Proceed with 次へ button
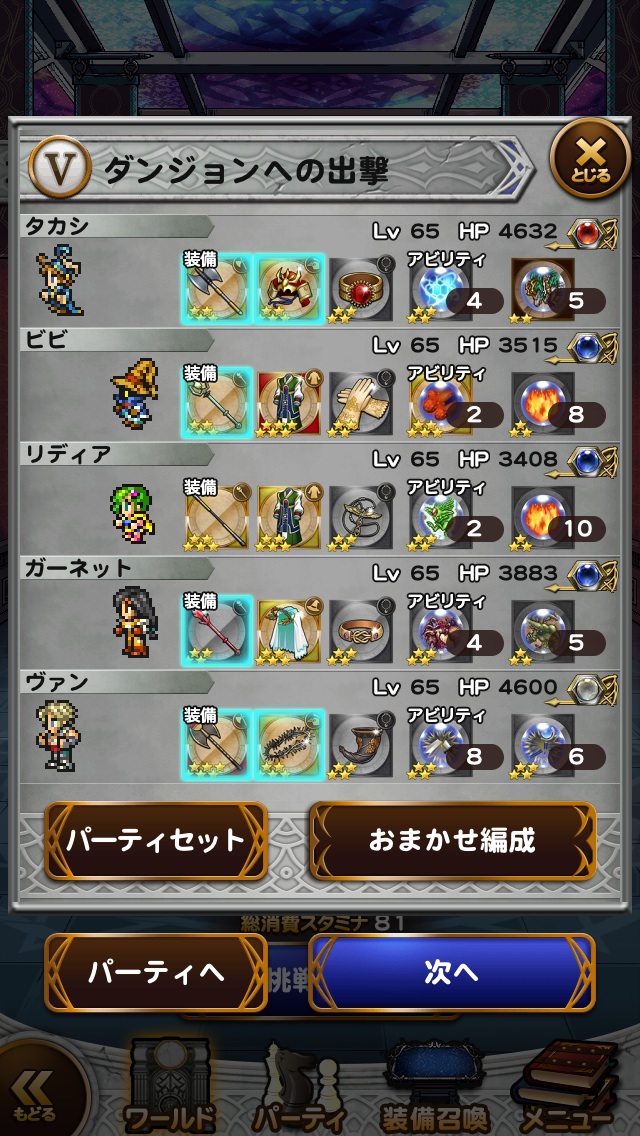The width and height of the screenshot is (640, 1136). point(452,973)
